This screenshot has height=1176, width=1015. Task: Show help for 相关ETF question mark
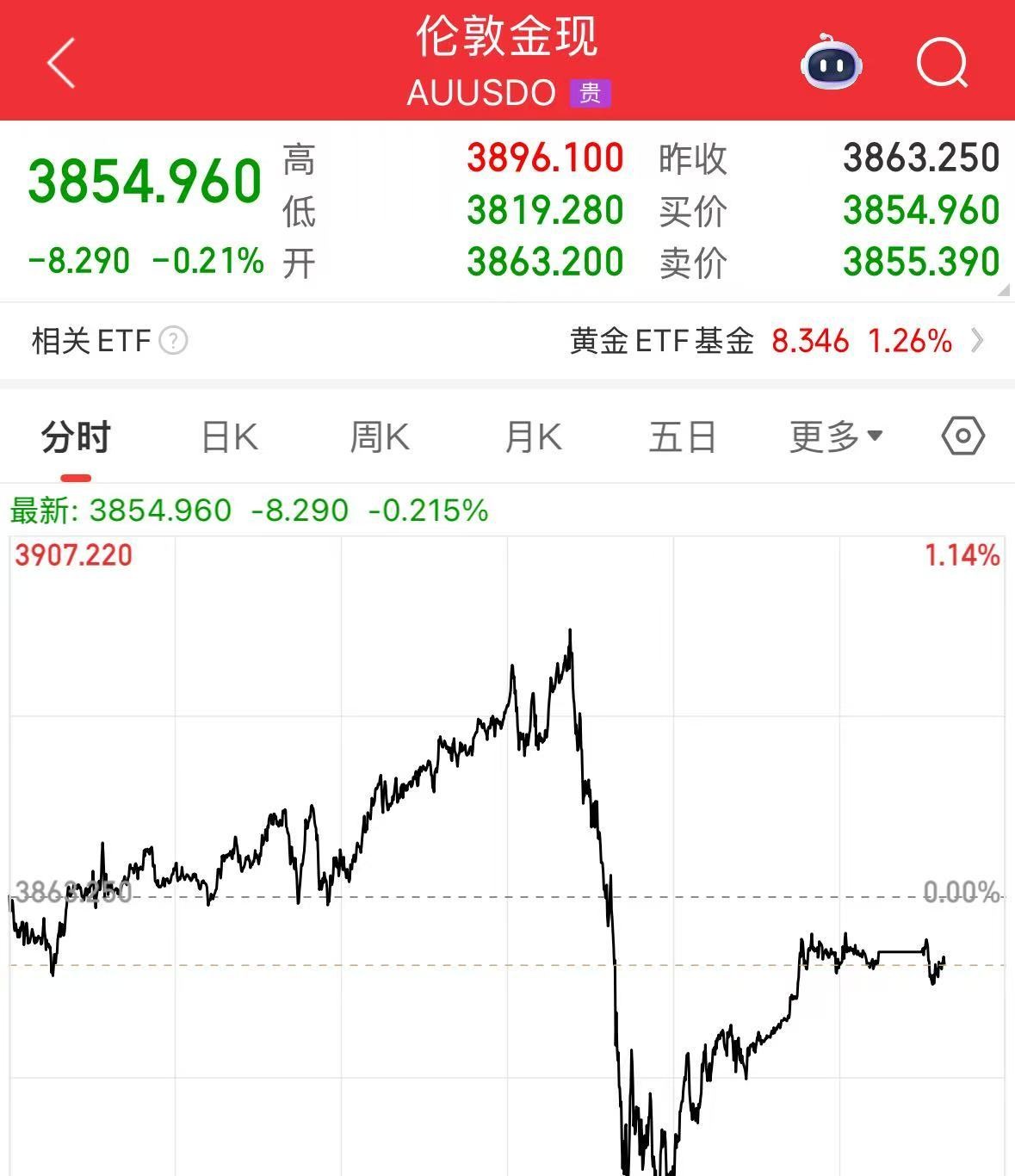tap(173, 341)
